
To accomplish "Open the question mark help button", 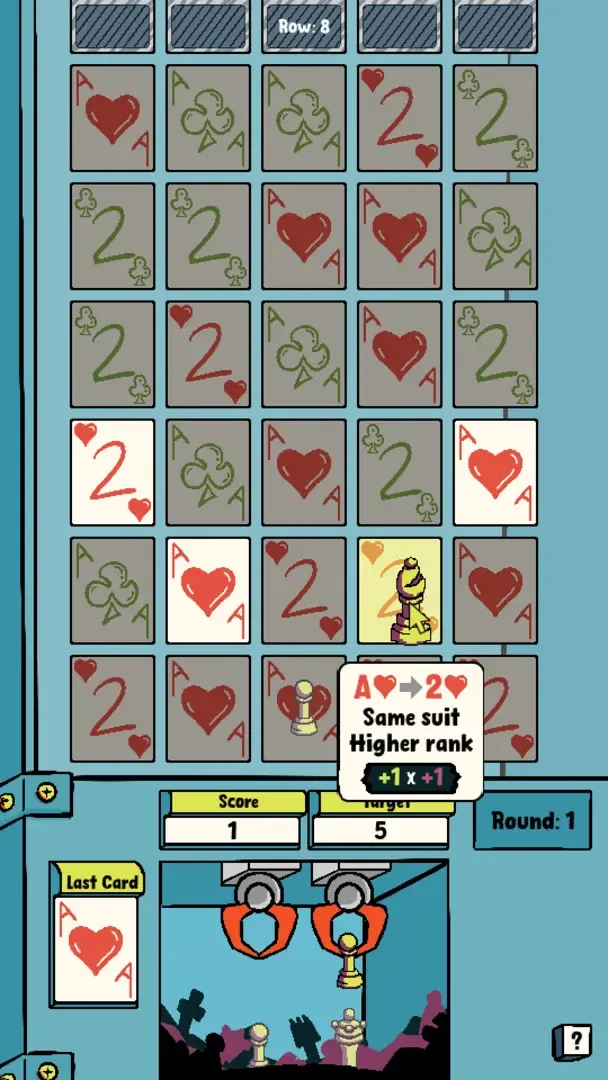I will 574,1042.
